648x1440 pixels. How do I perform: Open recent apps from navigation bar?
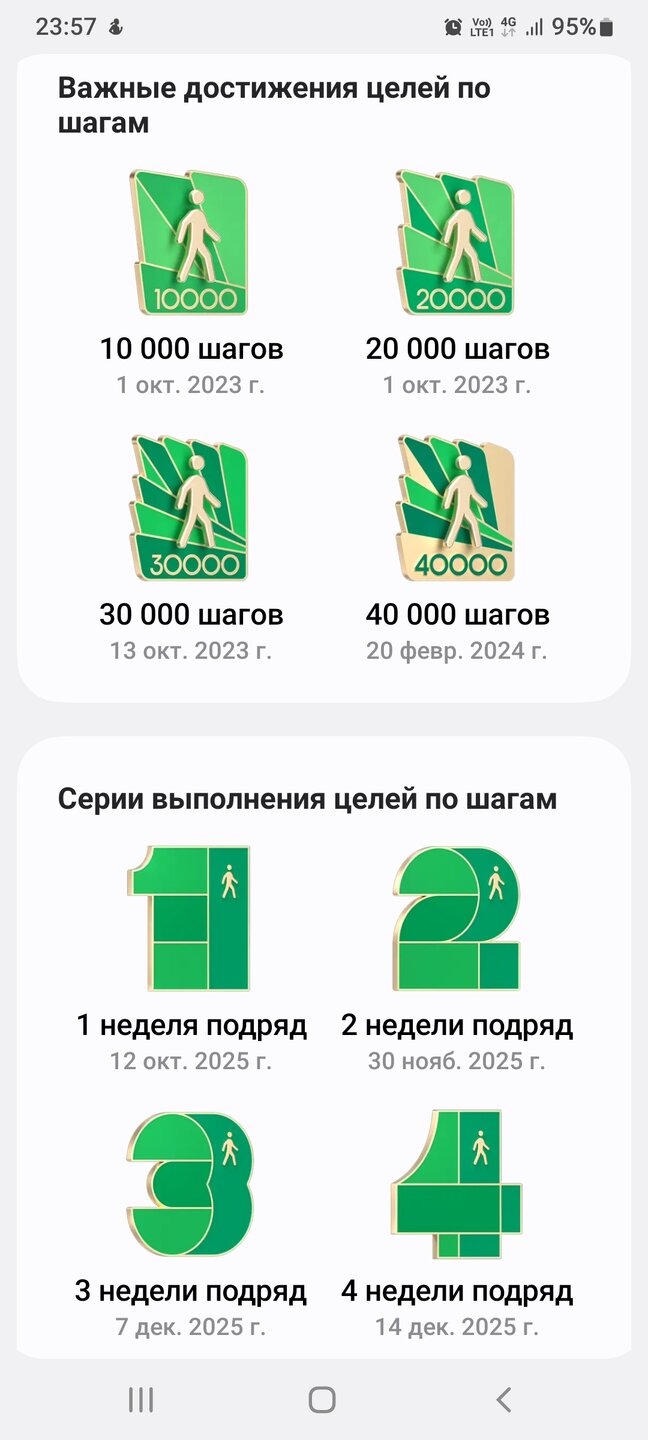click(x=141, y=1399)
